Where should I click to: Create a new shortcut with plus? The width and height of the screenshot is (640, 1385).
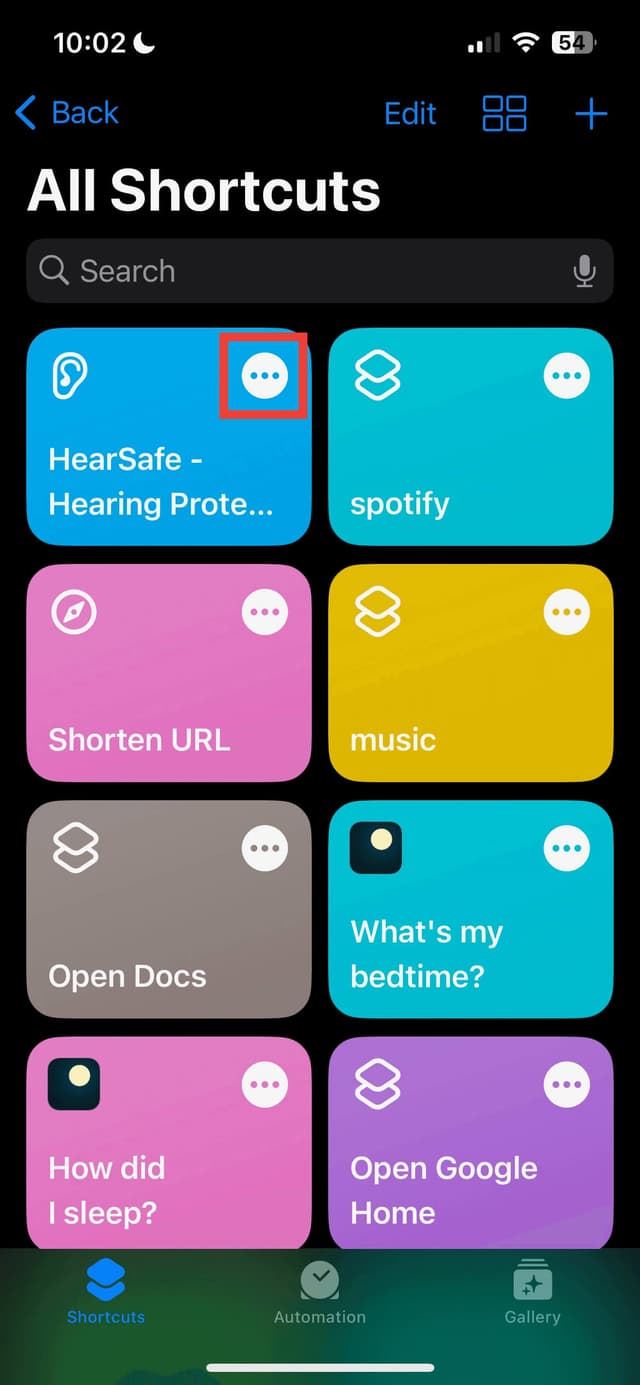591,113
